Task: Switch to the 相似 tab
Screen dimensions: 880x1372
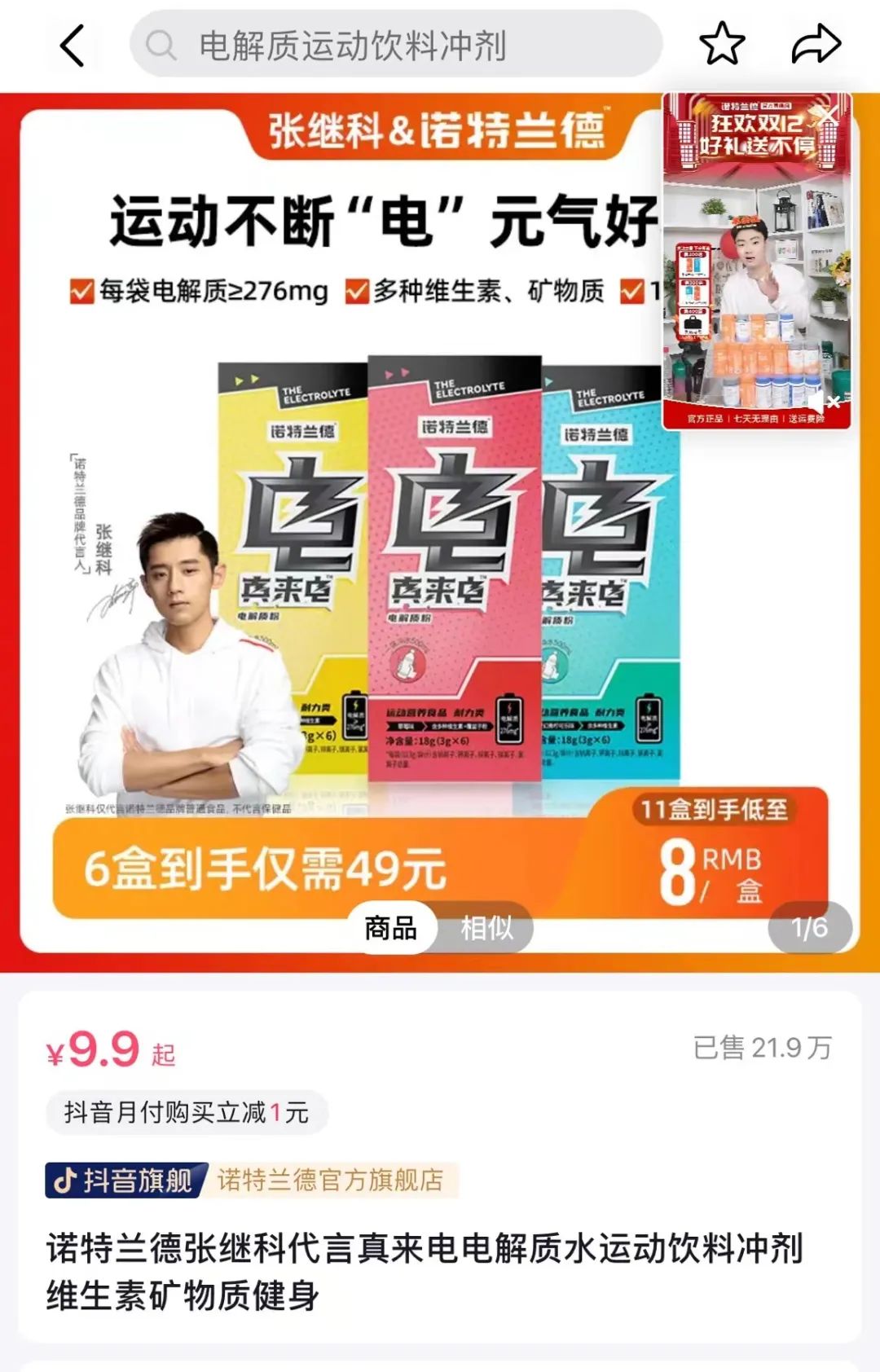Action: pos(486,927)
